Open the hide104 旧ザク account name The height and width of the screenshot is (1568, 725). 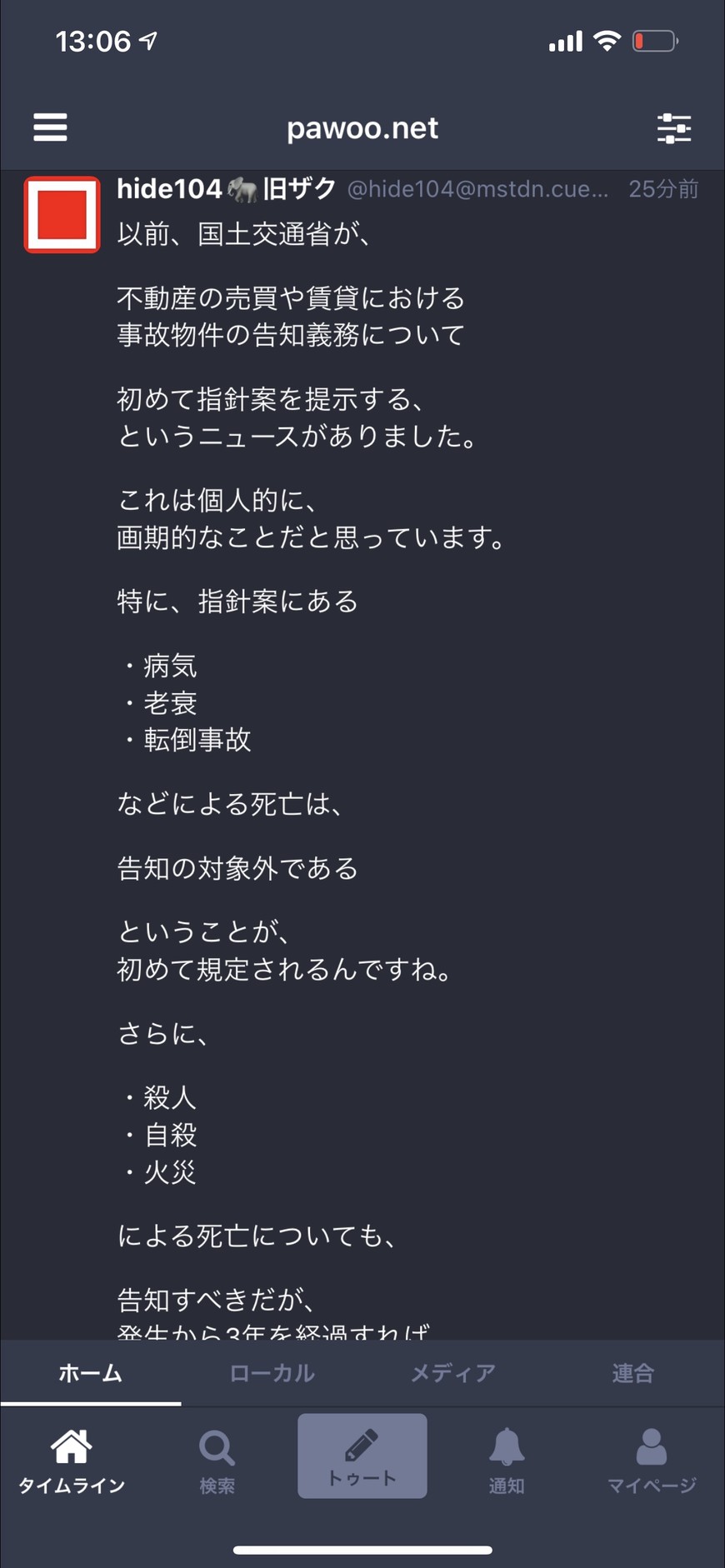point(226,189)
